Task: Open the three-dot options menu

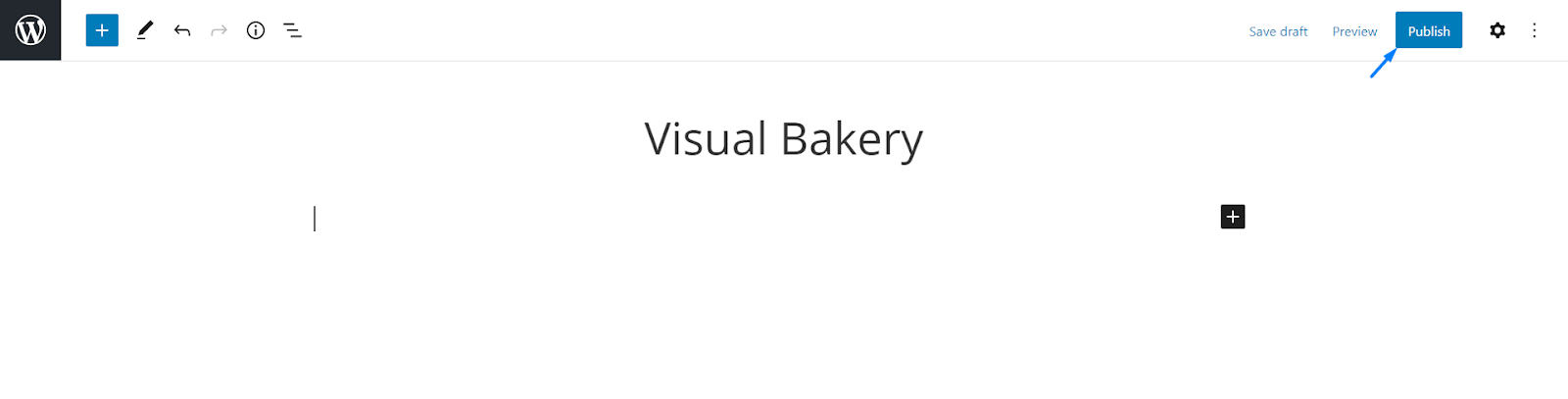Action: point(1535,30)
